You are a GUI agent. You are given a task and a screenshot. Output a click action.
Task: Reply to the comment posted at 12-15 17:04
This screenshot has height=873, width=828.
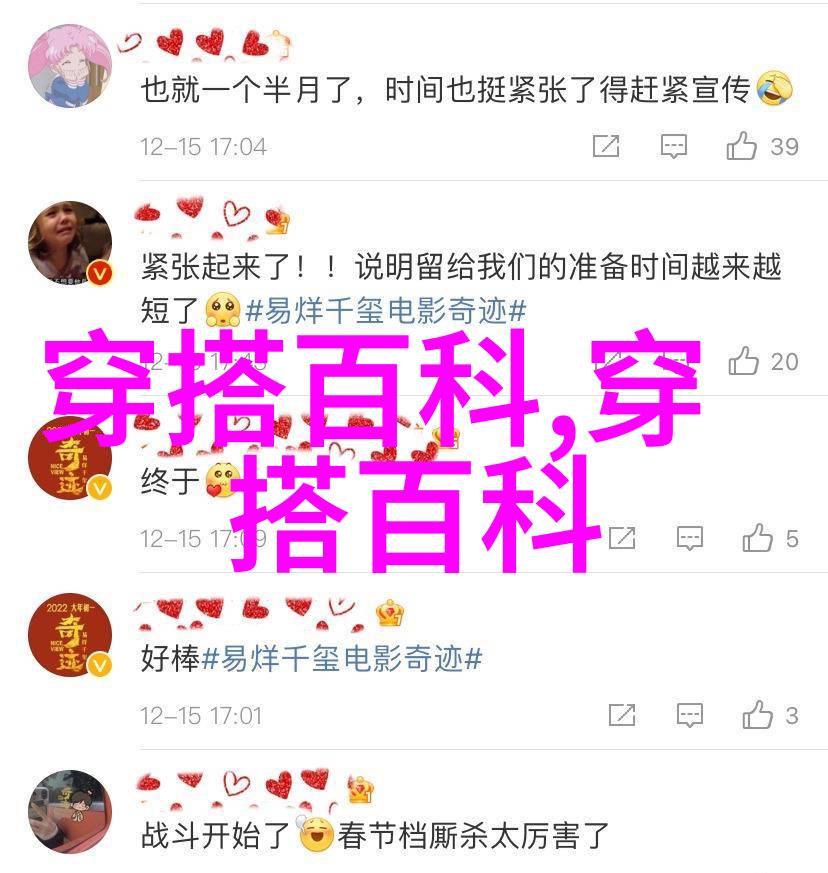(x=675, y=147)
